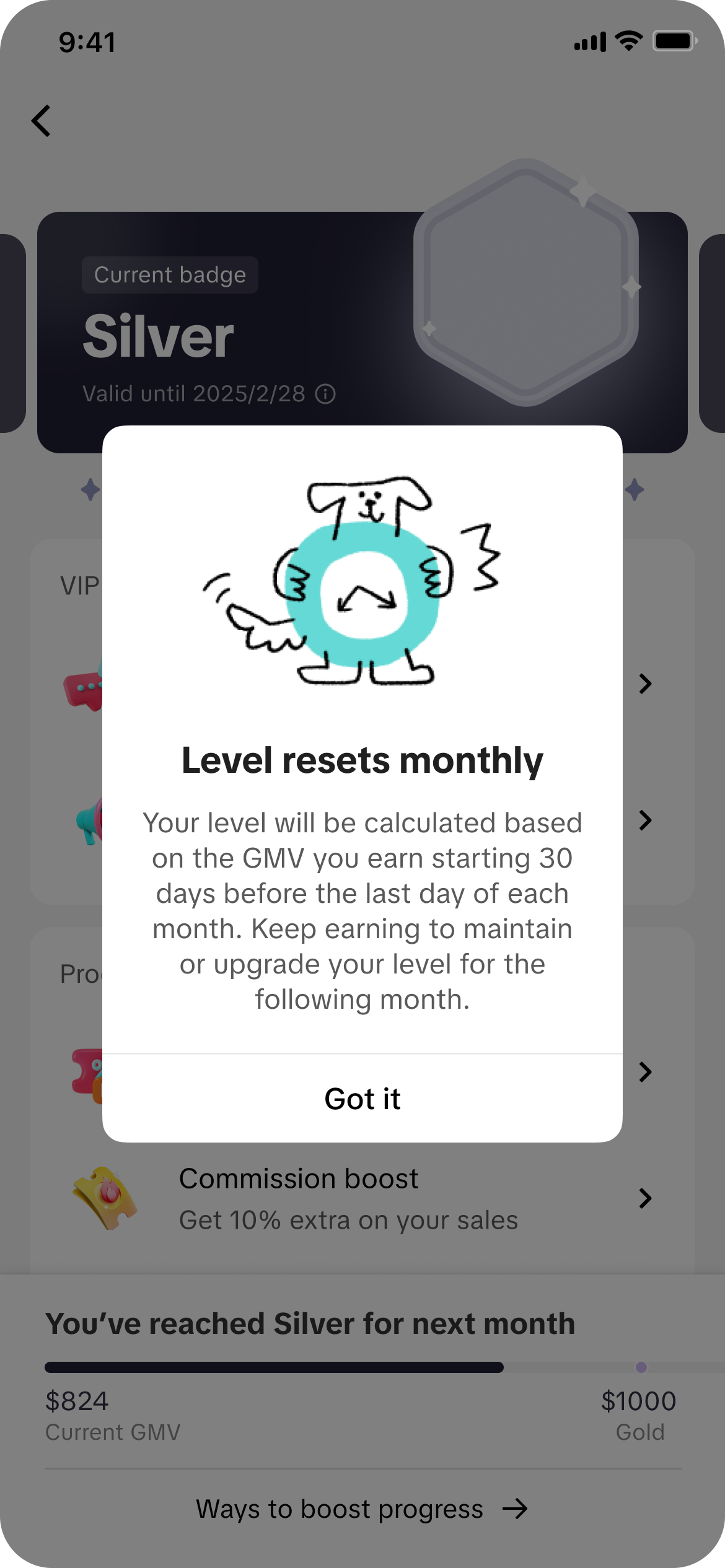725x1568 pixels.
Task: Go back using the back arrow
Action: tap(42, 121)
